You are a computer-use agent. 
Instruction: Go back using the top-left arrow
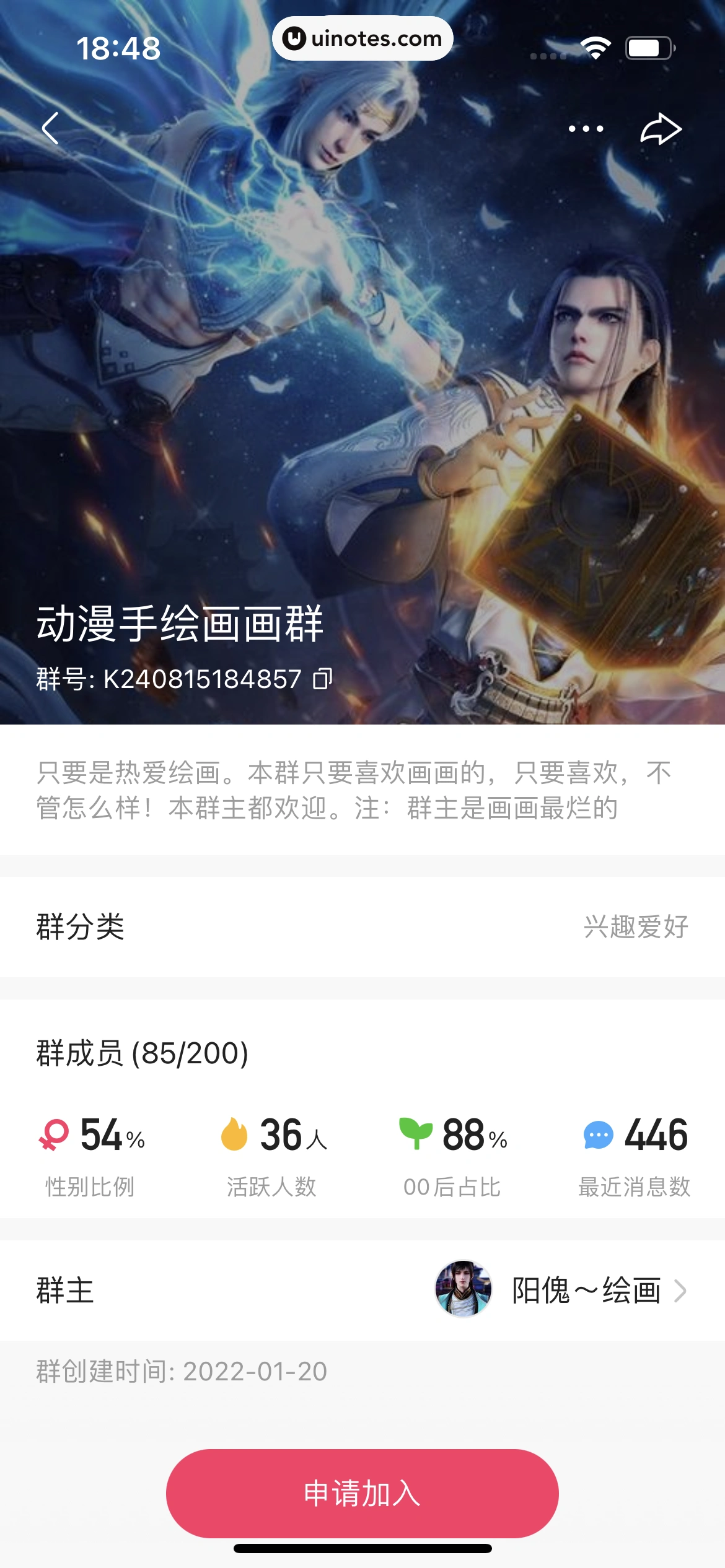tap(51, 128)
